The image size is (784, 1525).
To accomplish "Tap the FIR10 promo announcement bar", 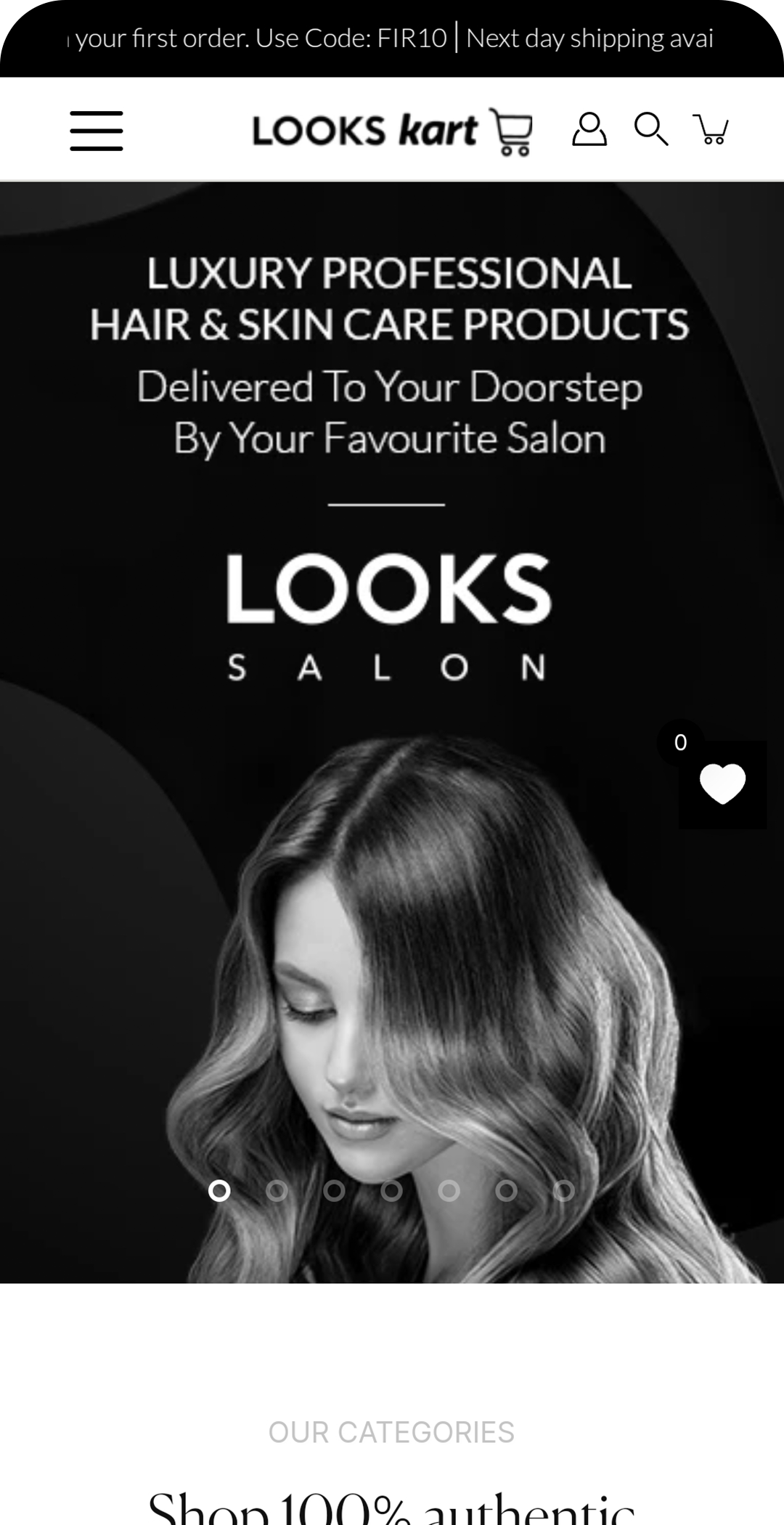I will 392,38.
